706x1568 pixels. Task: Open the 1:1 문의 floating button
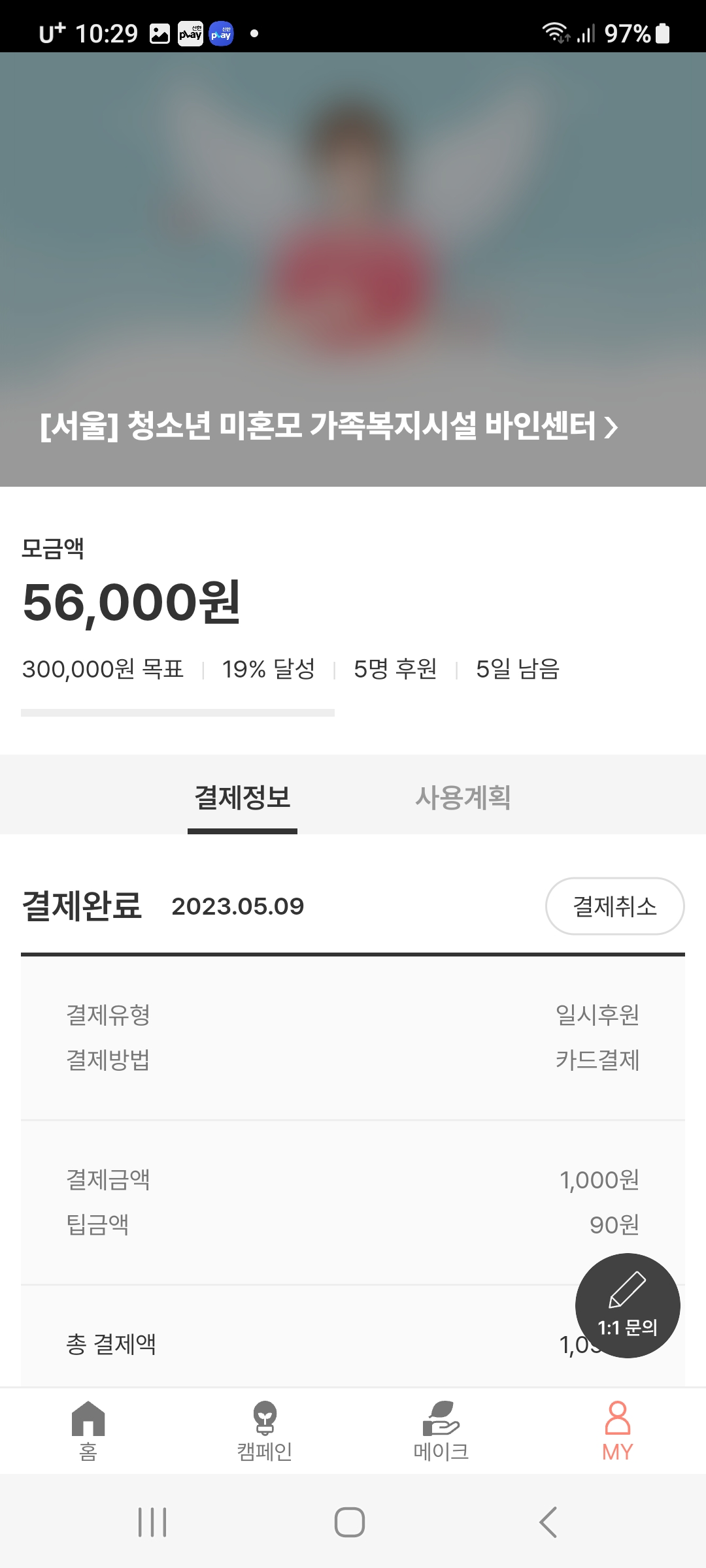coord(628,1305)
